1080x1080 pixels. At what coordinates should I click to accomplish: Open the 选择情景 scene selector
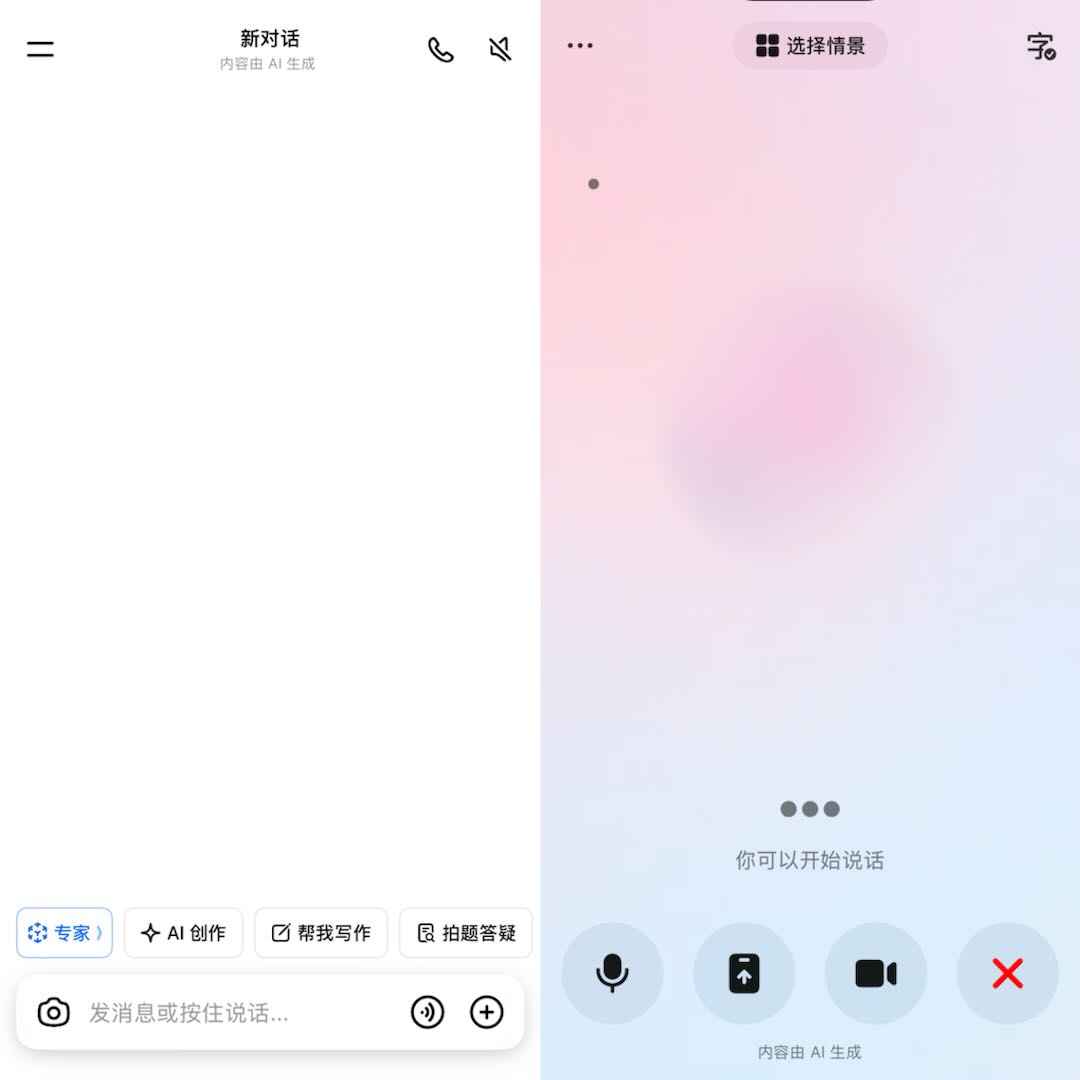tap(810, 46)
